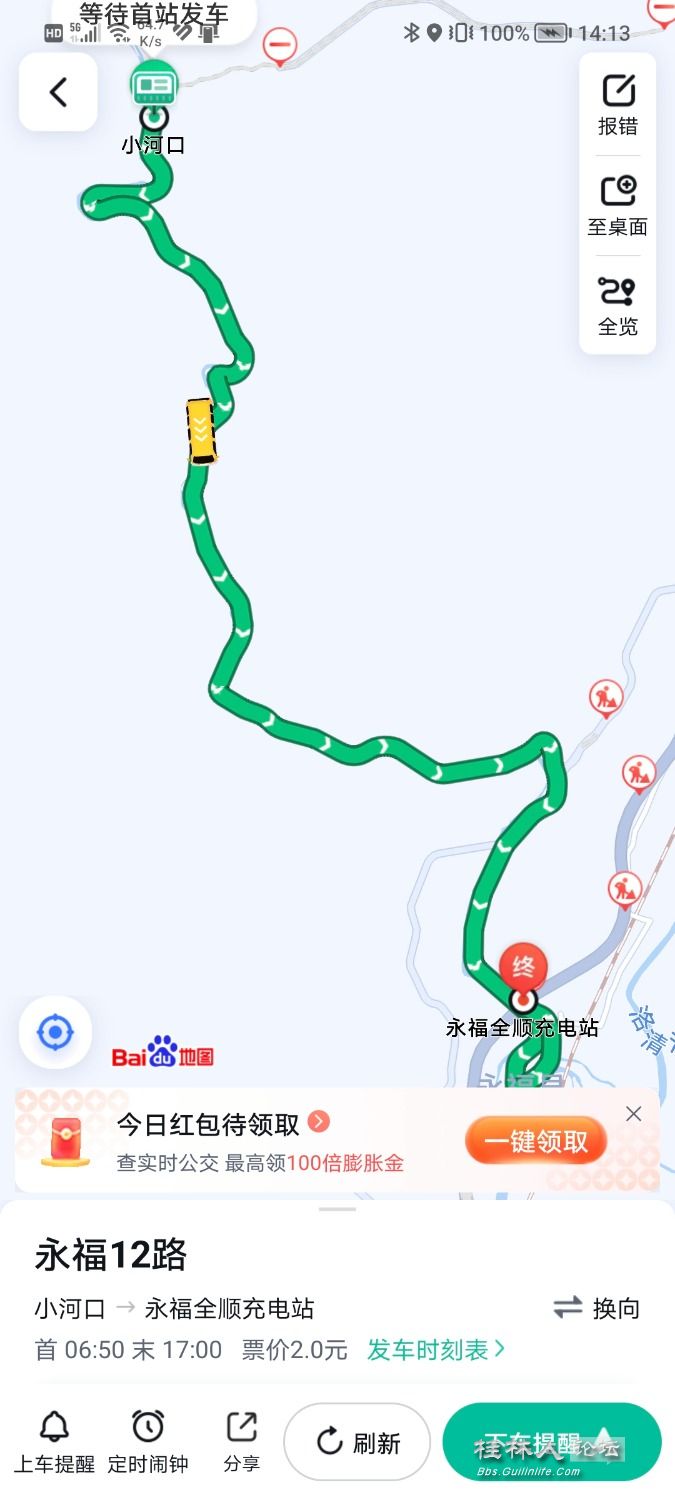
Task: Share this bus route with 分享
Action: point(241,1442)
